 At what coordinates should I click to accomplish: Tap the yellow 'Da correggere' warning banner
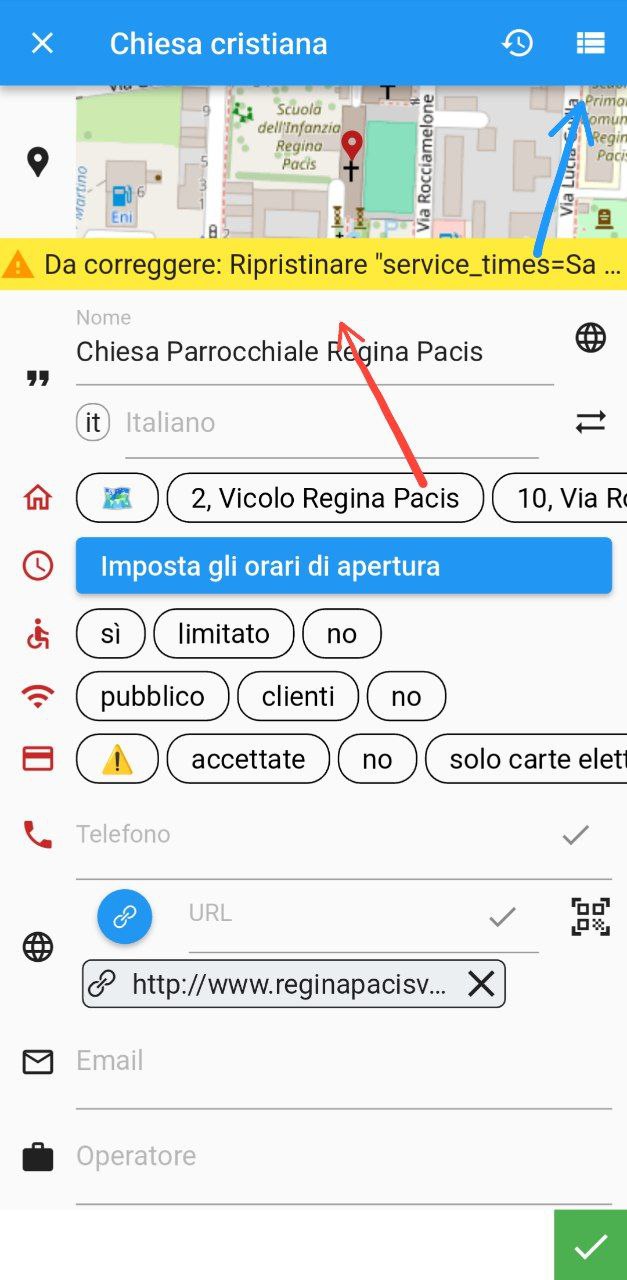pyautogui.click(x=313, y=265)
